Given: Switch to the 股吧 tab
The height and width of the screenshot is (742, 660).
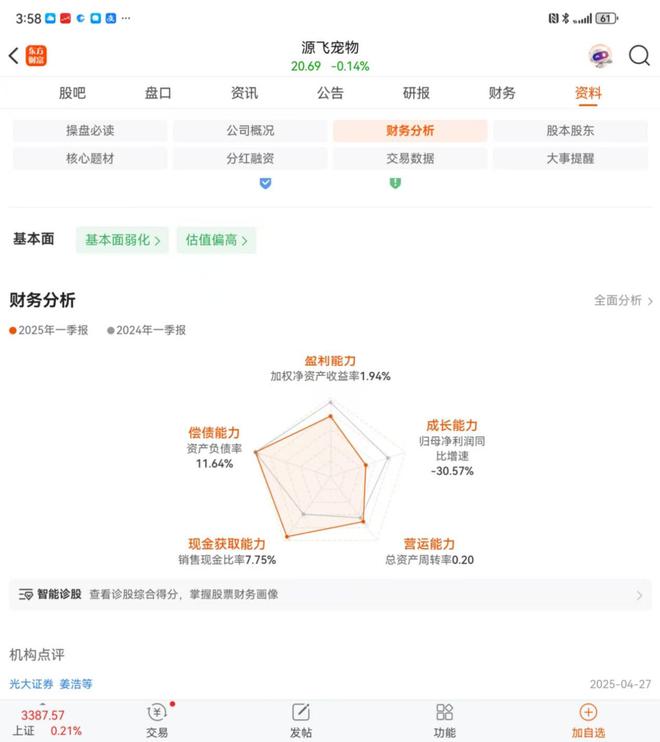Looking at the screenshot, I should click(73, 93).
